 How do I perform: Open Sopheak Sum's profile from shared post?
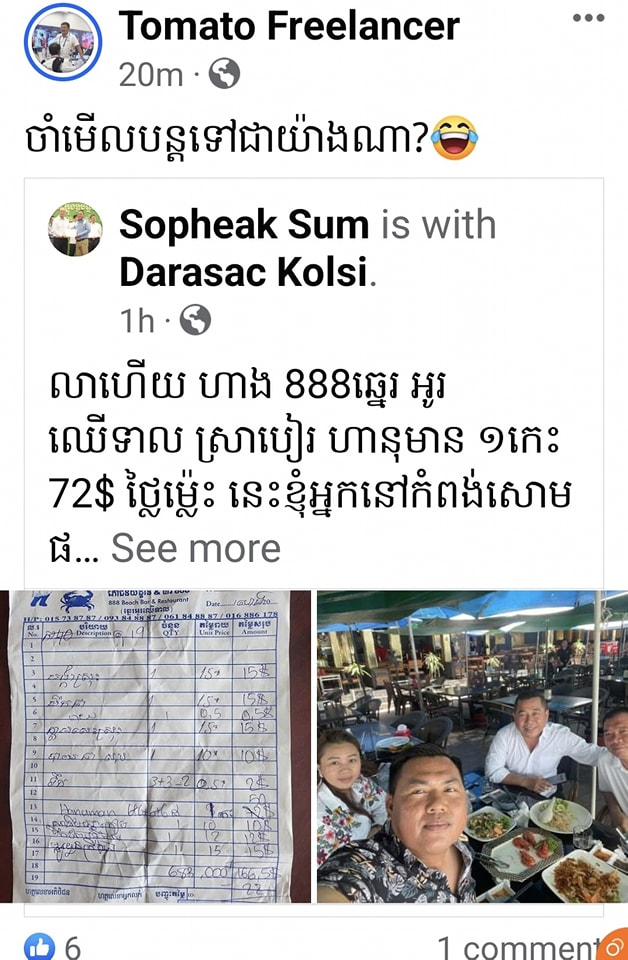point(245,225)
